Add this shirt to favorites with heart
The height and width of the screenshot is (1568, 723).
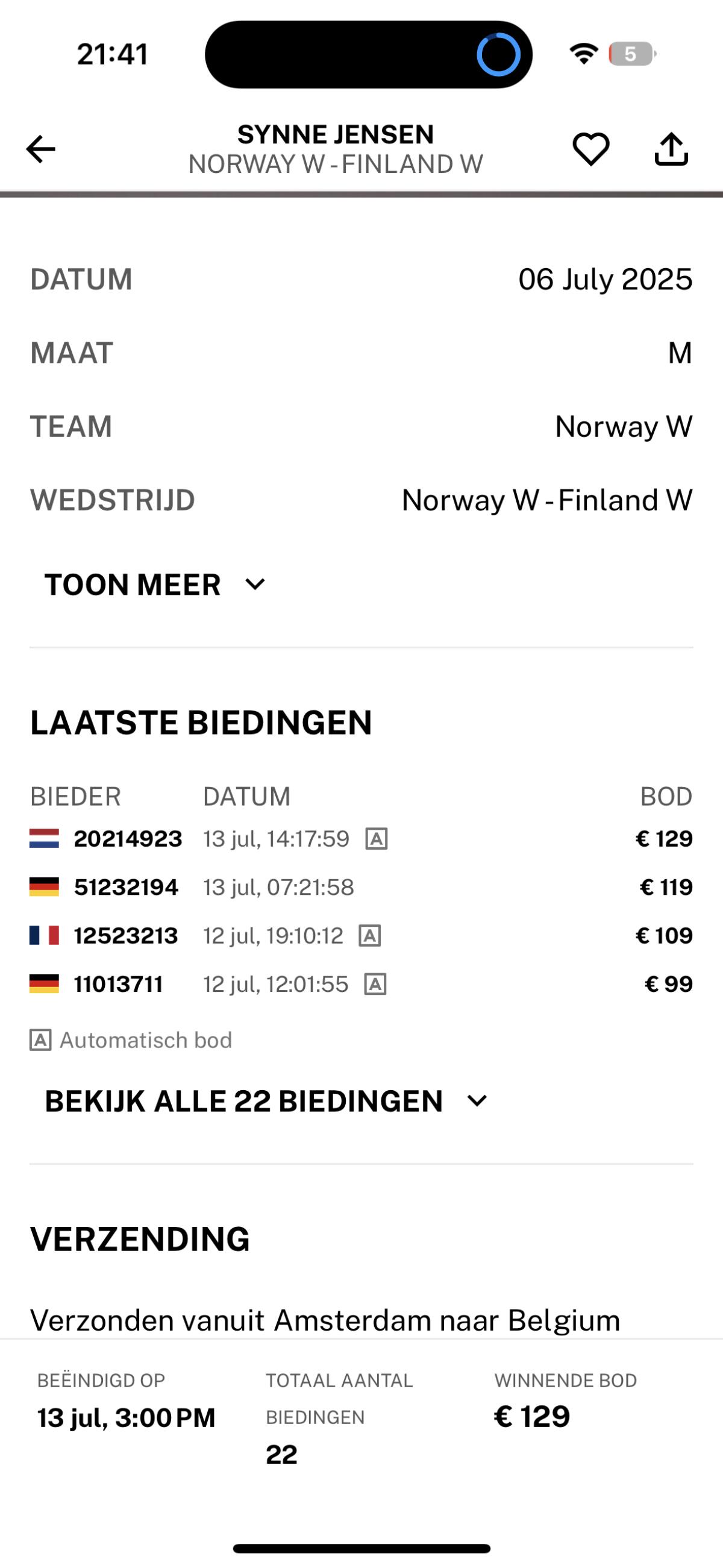coord(590,149)
